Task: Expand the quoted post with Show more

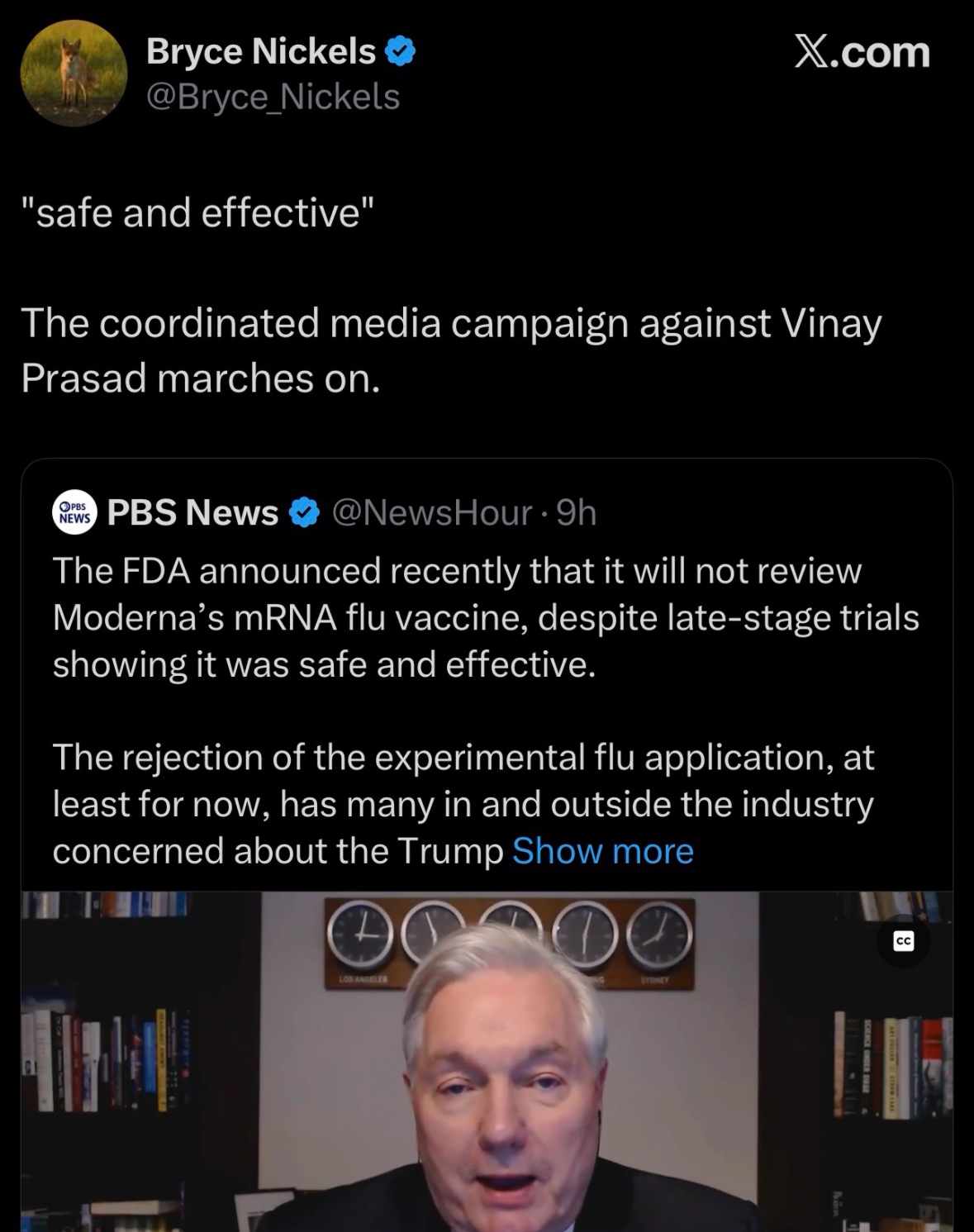Action: pos(602,851)
